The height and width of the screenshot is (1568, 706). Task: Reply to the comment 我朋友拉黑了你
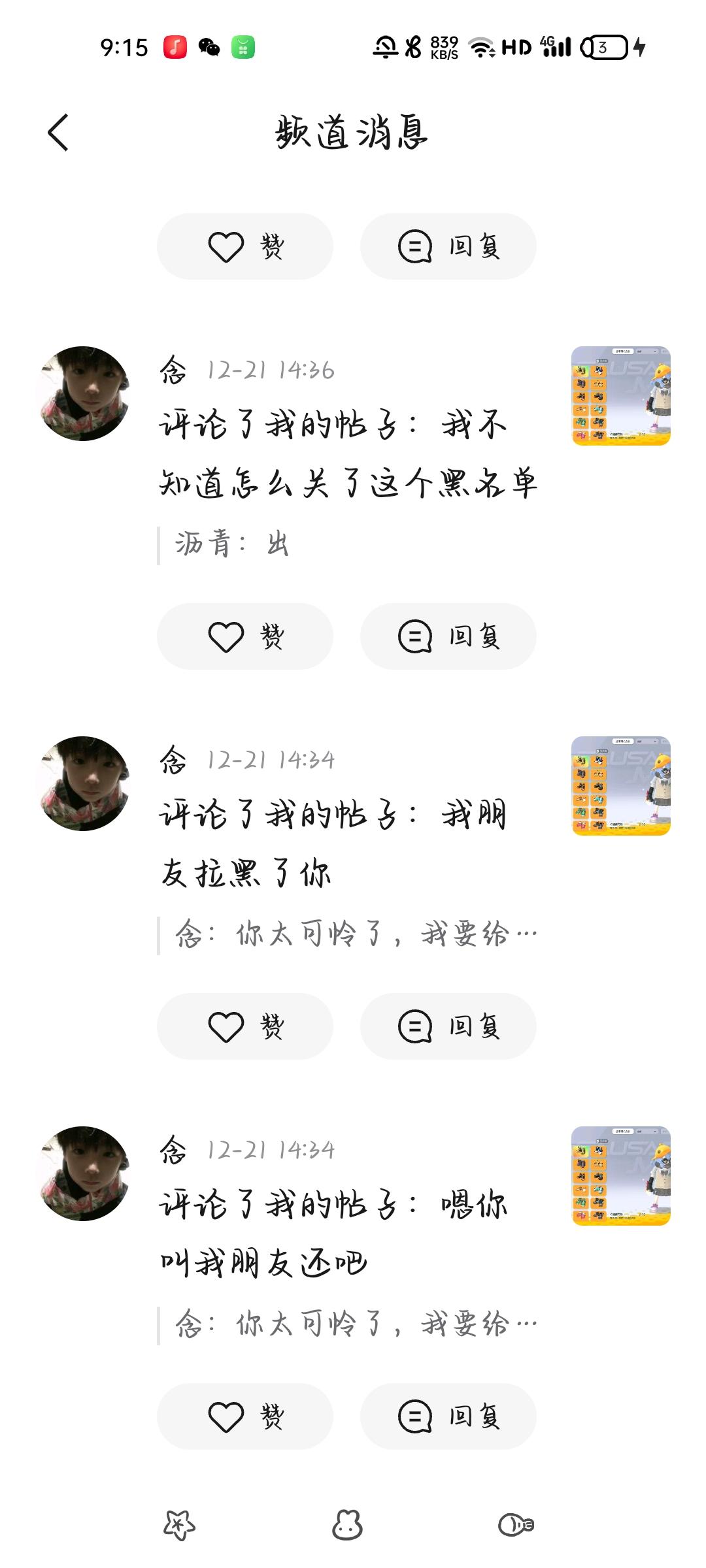click(448, 1026)
